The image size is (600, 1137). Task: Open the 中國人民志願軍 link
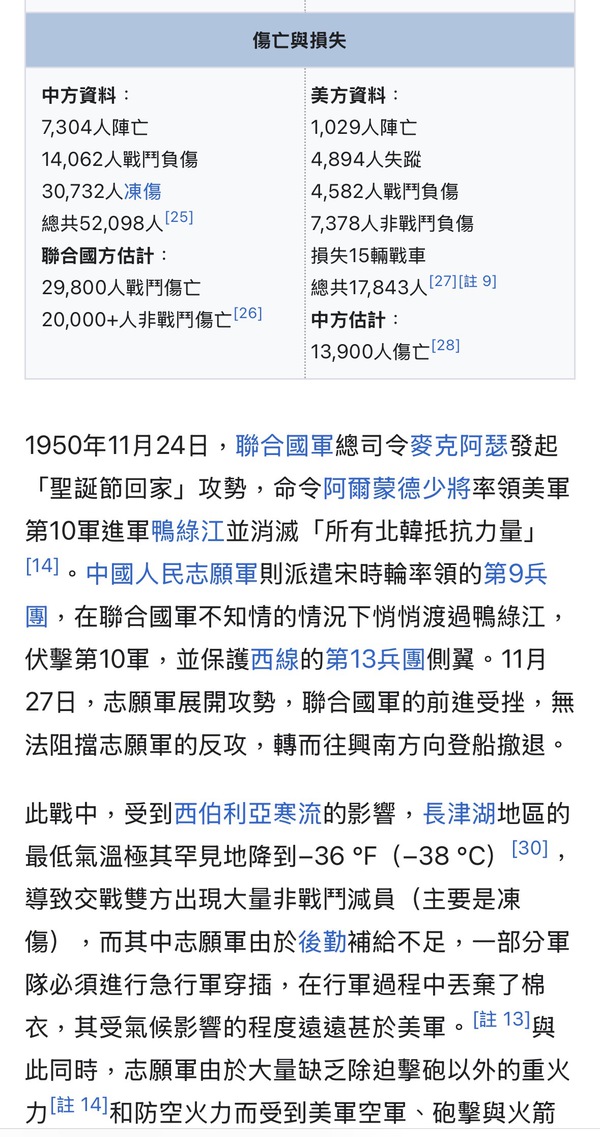pos(172,574)
